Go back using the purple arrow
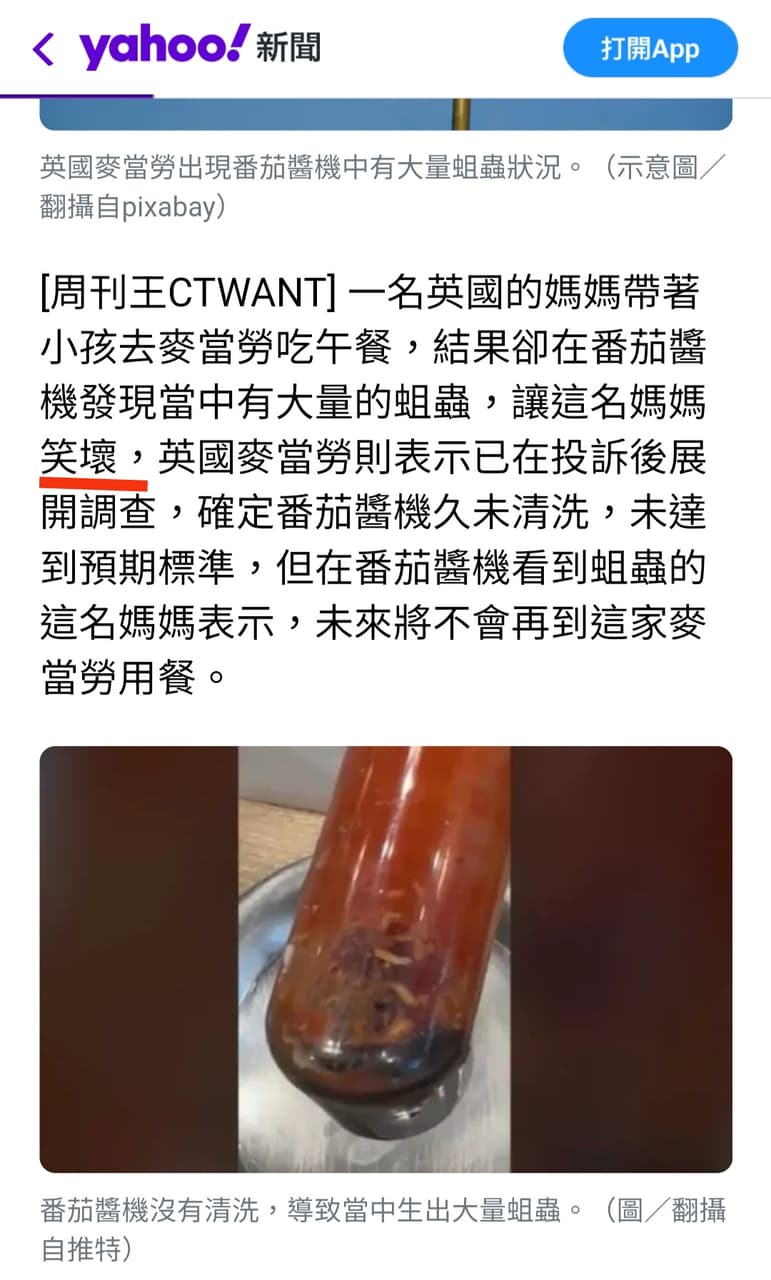This screenshot has width=771, height=1280. click(43, 49)
